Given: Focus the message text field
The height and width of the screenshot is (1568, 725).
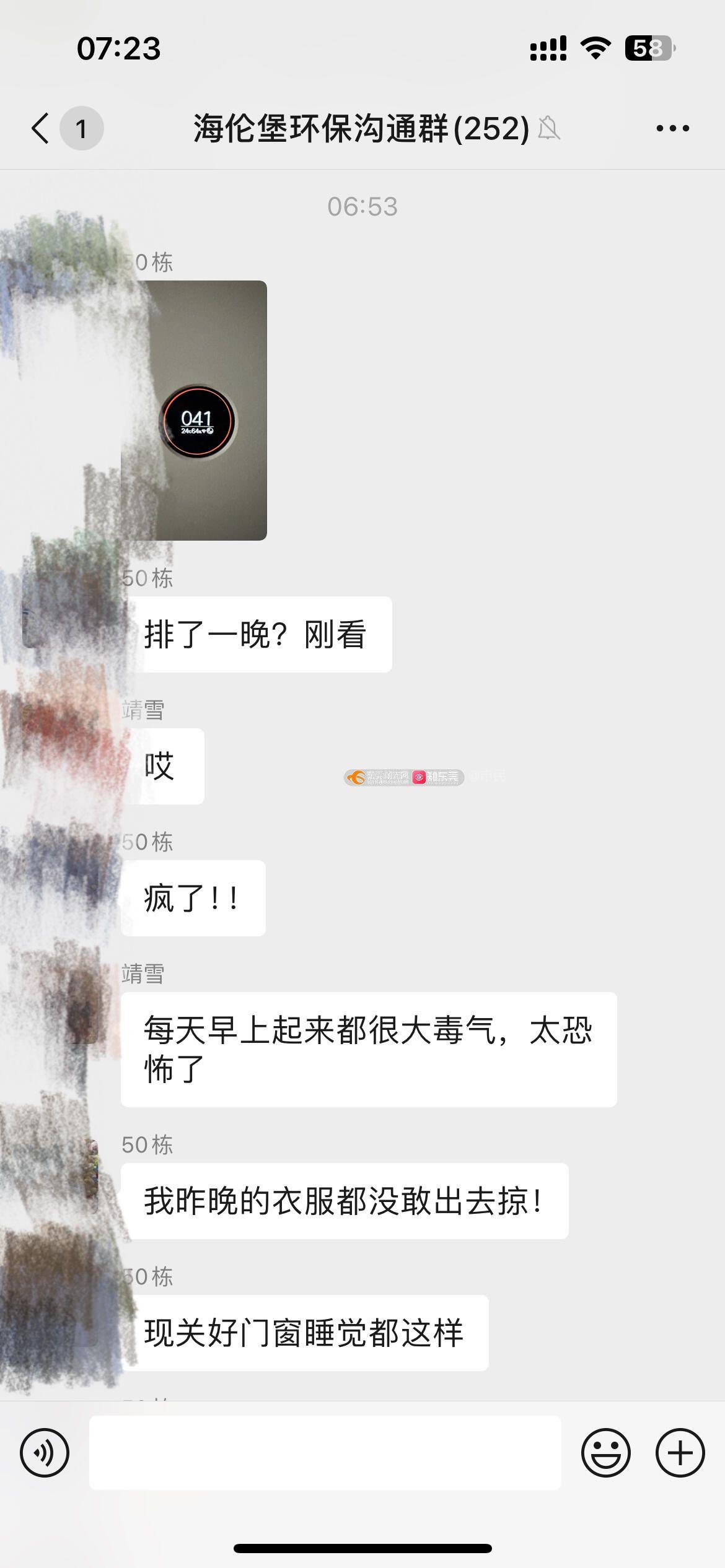Looking at the screenshot, I should [325, 1453].
